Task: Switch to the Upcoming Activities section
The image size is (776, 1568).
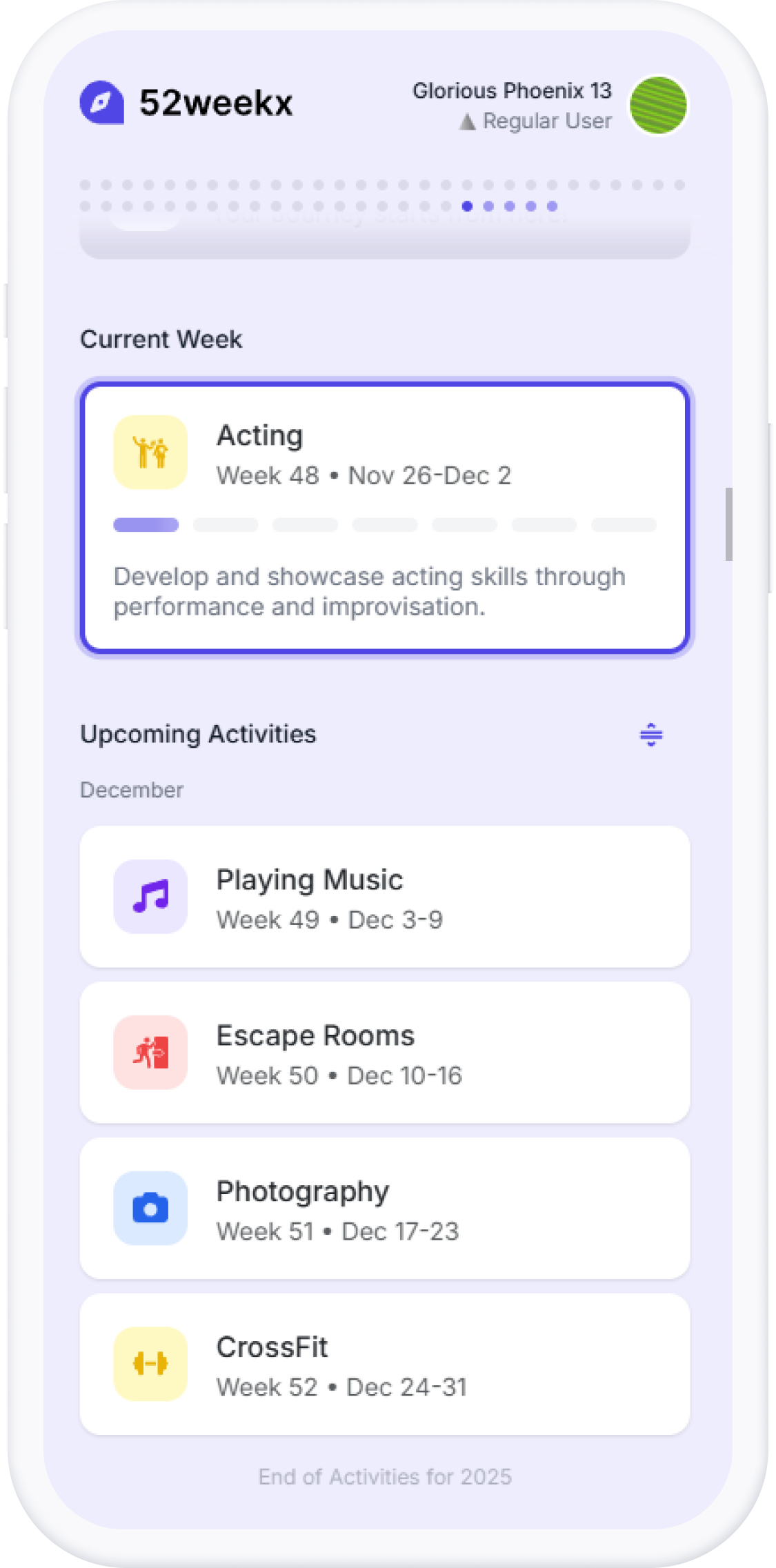Action: 198,734
